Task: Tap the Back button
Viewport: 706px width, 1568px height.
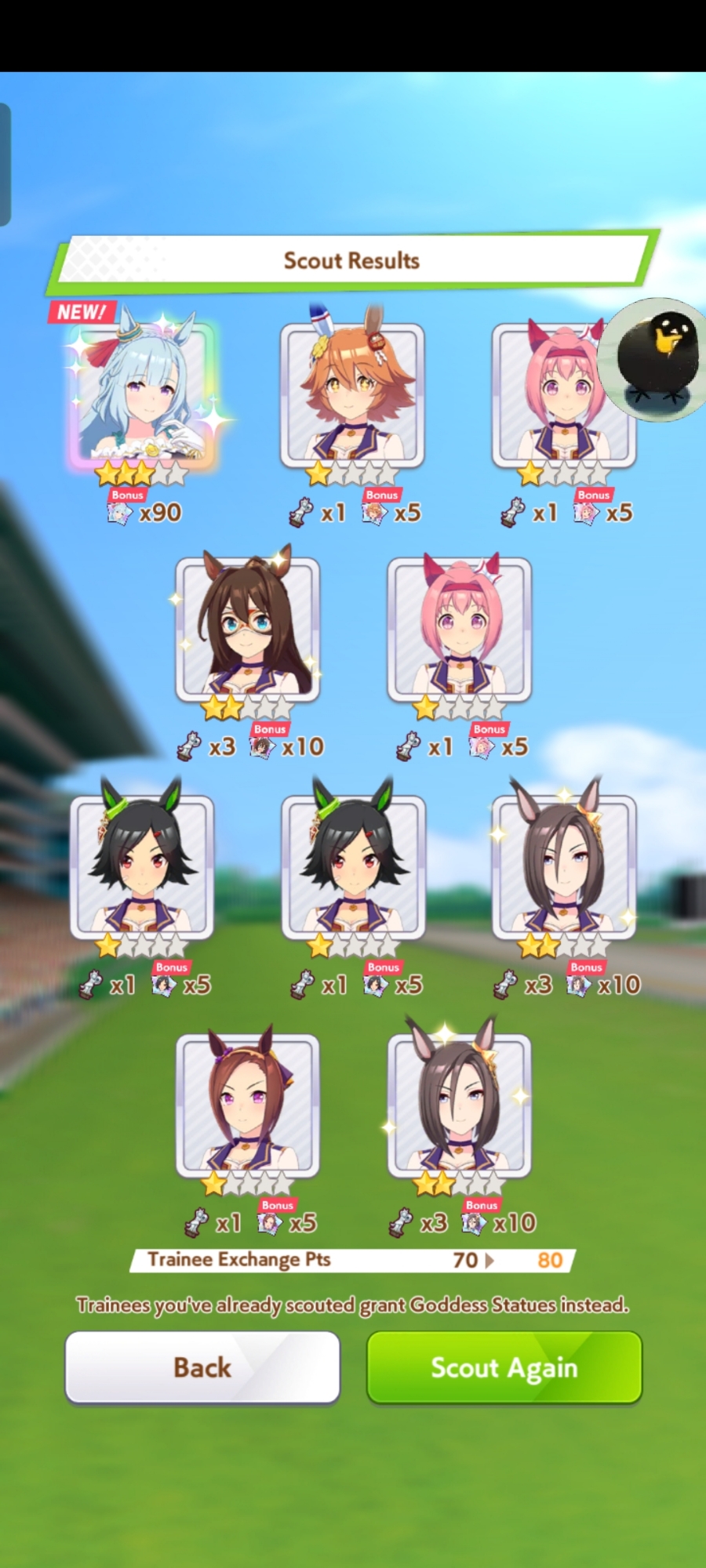Action: click(x=202, y=1367)
